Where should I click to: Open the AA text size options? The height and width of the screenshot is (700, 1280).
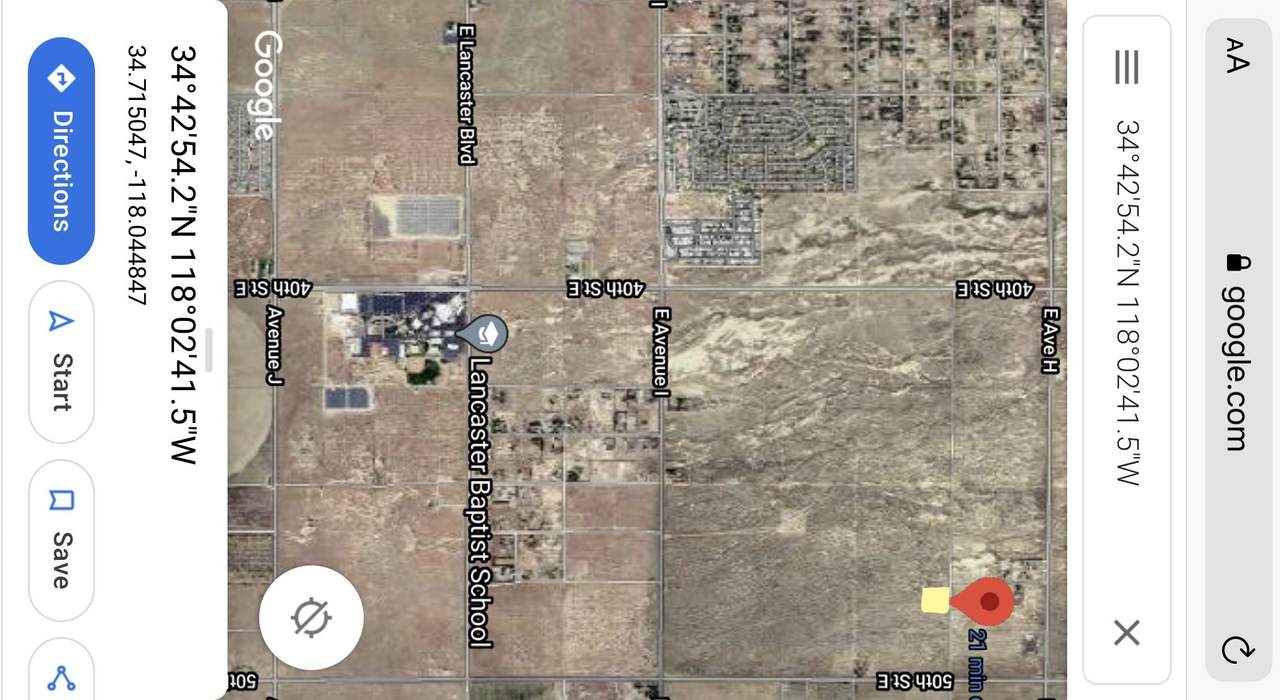pyautogui.click(x=1237, y=55)
